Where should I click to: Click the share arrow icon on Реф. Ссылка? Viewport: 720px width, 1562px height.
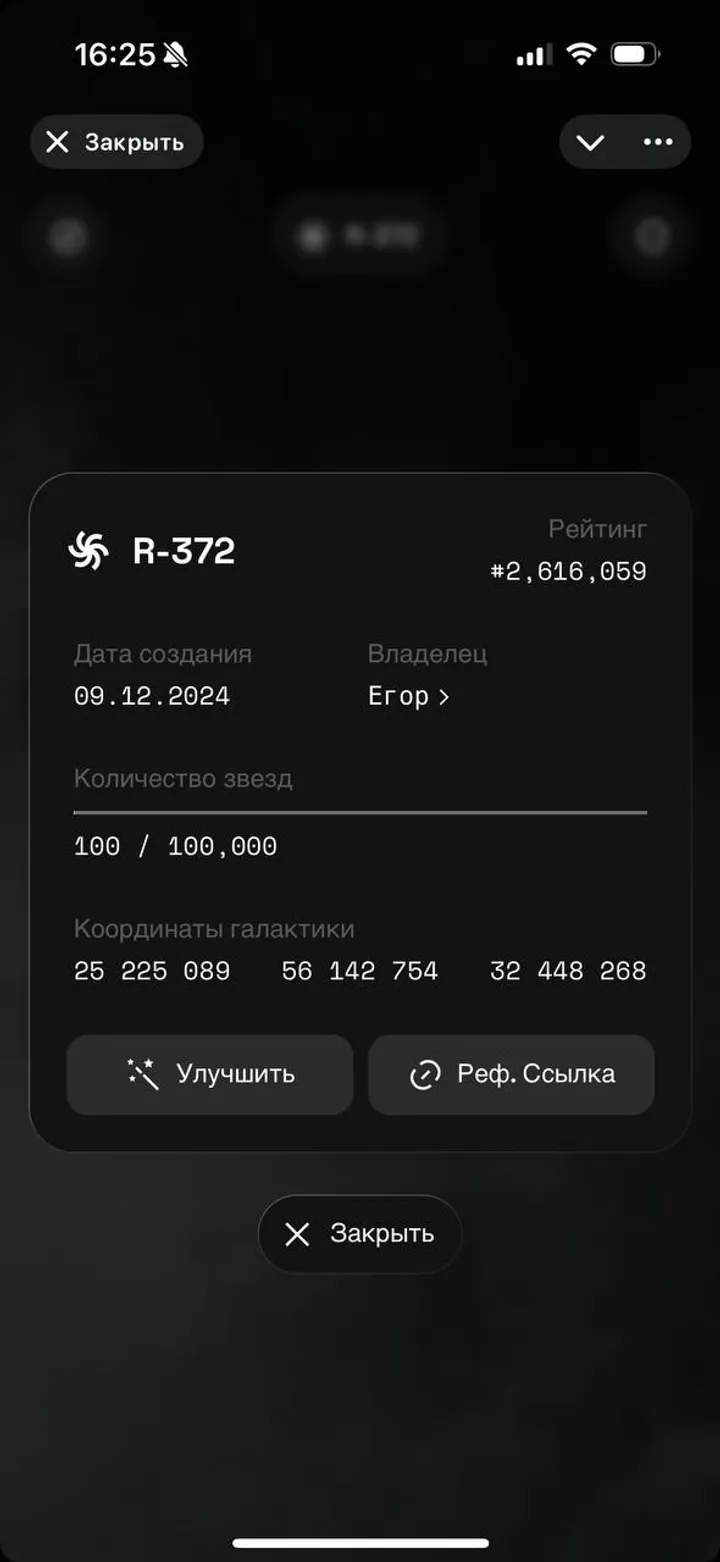tap(423, 1074)
